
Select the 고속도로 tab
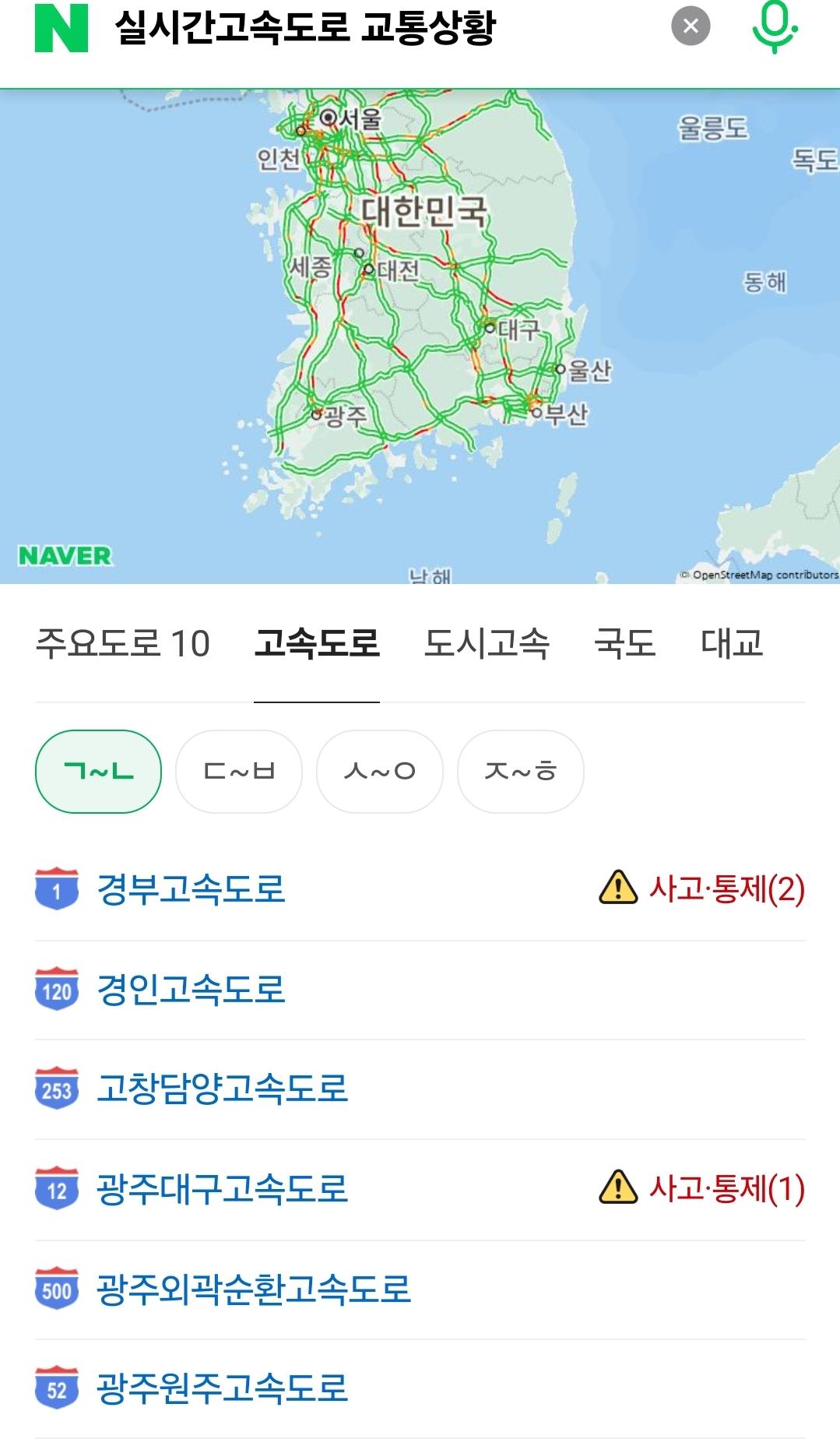point(316,645)
